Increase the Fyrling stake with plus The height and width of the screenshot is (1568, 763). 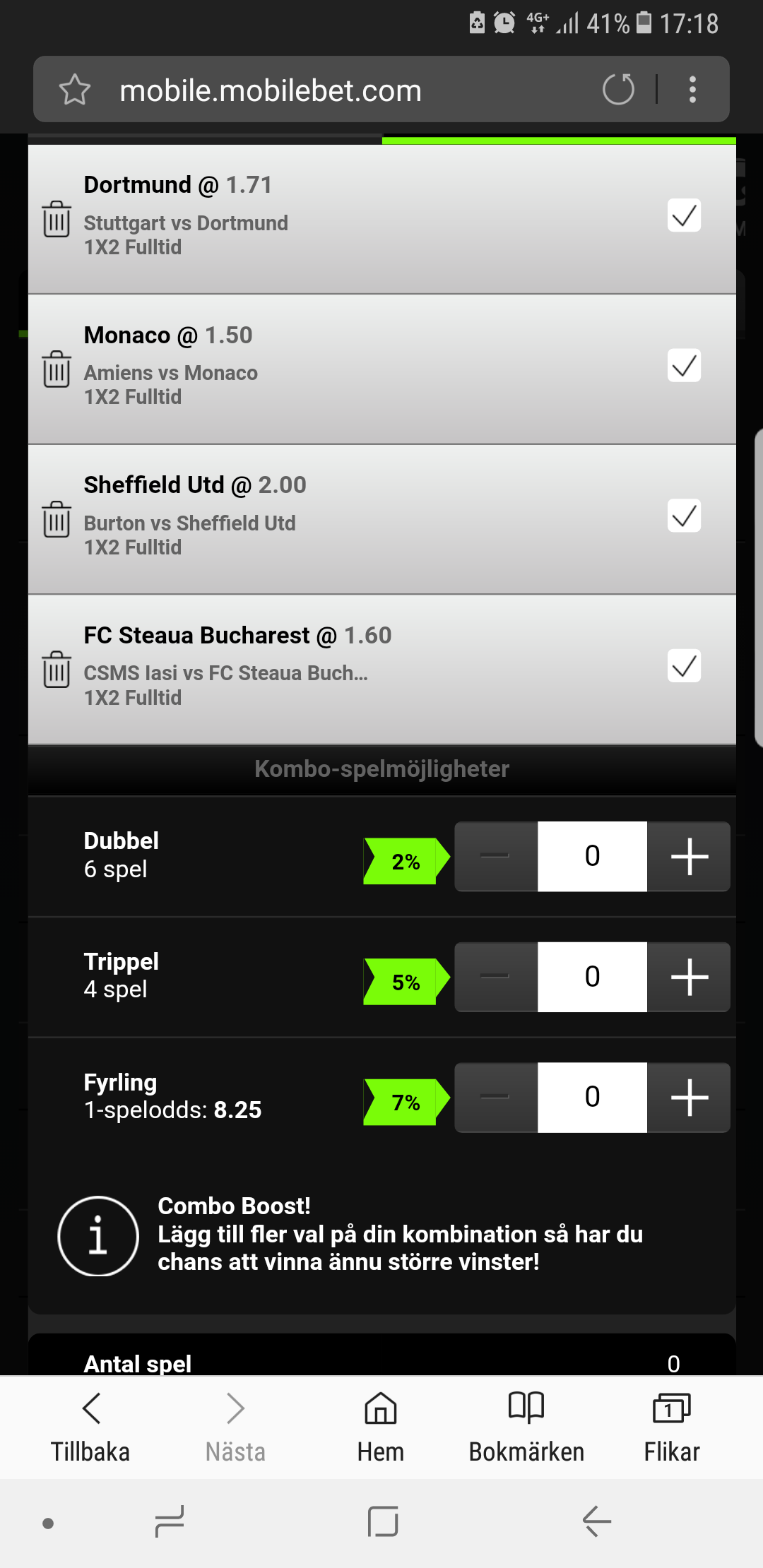point(689,1098)
